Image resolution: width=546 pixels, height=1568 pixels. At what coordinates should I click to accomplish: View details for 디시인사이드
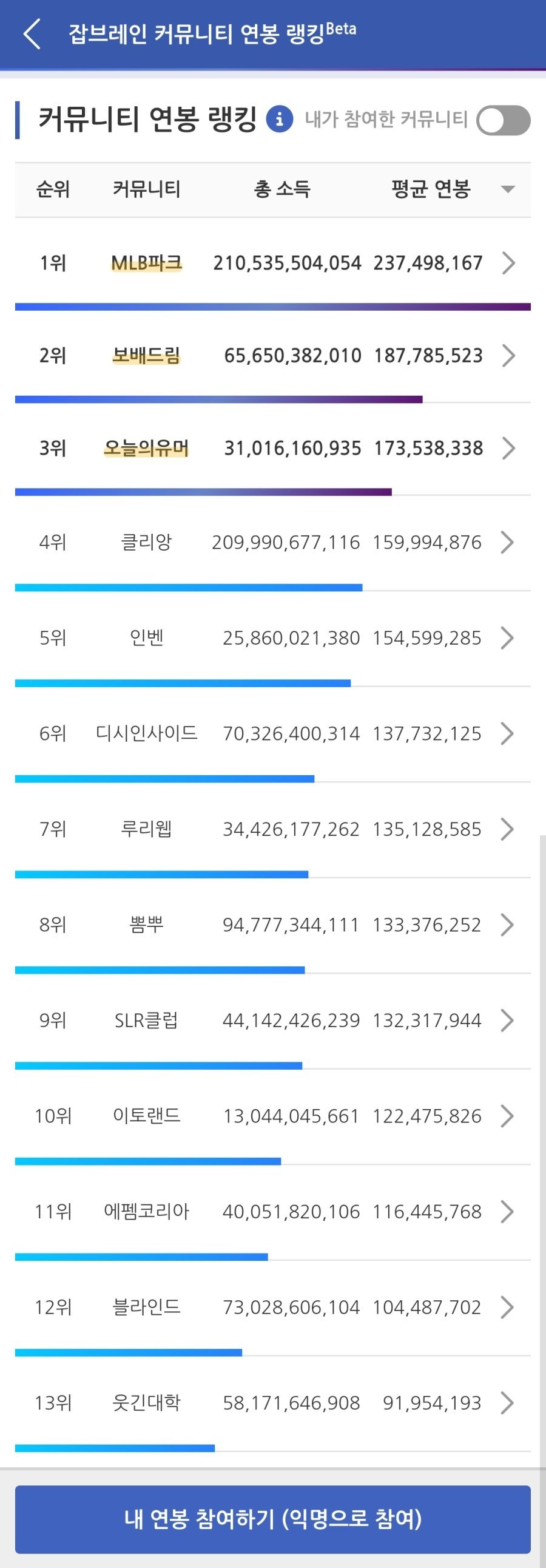(272, 733)
